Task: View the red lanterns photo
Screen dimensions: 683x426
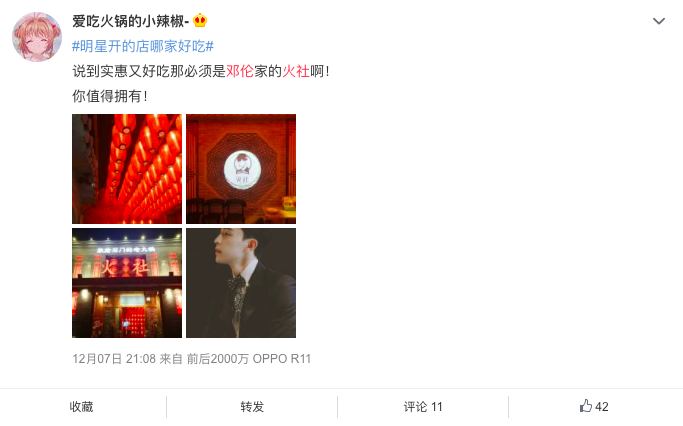Action: [127, 169]
